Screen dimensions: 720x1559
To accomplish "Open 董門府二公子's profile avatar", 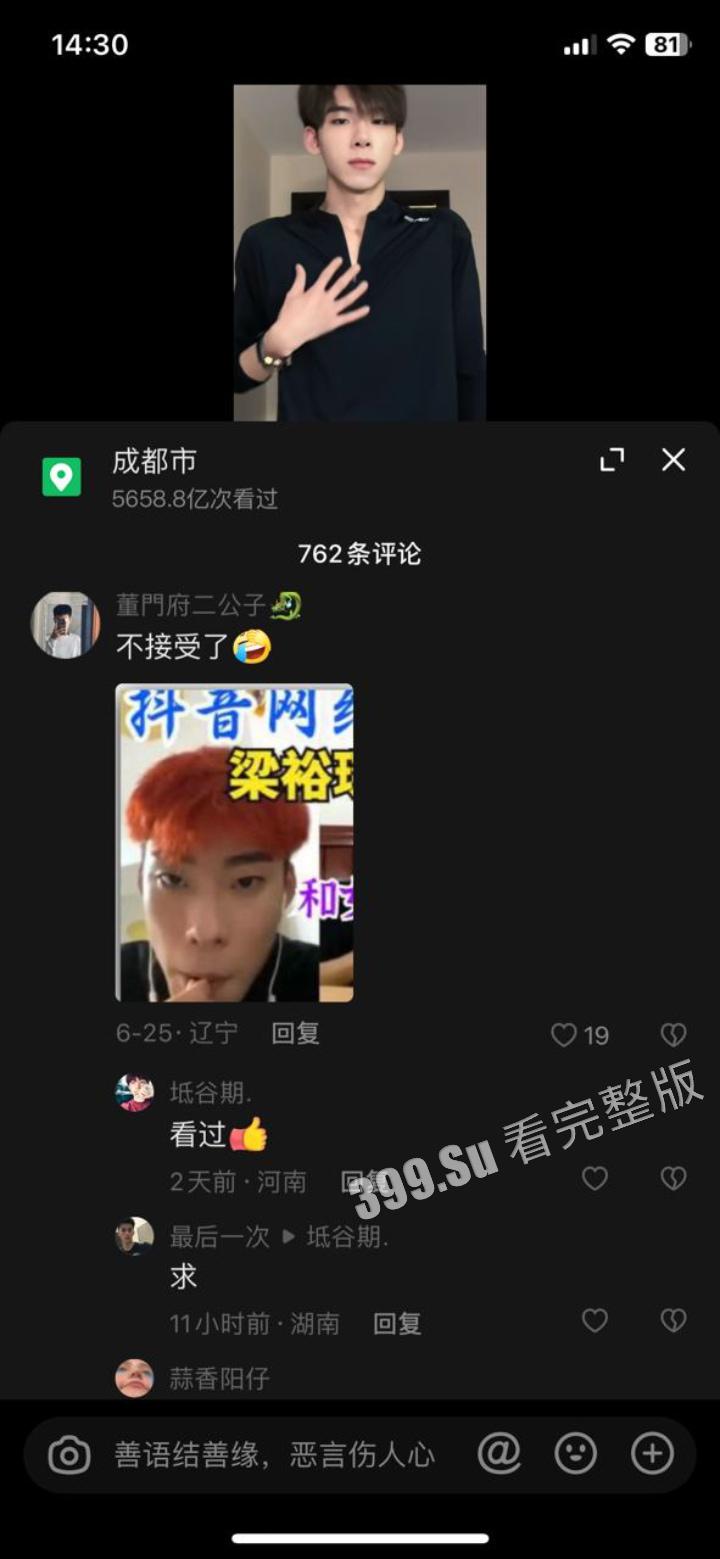I will (65, 625).
